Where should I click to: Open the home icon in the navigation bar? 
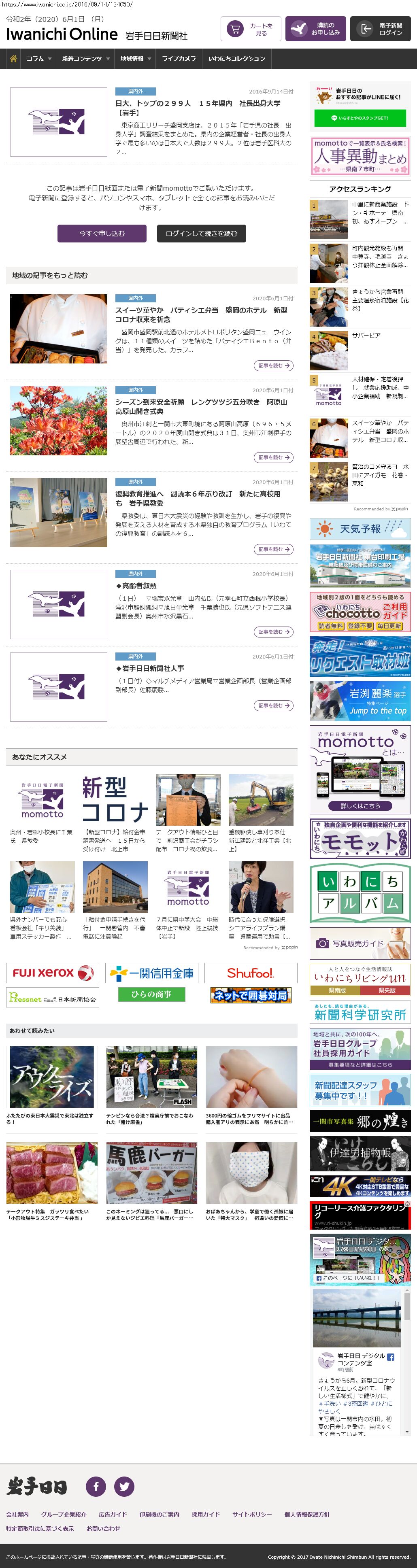click(x=13, y=58)
